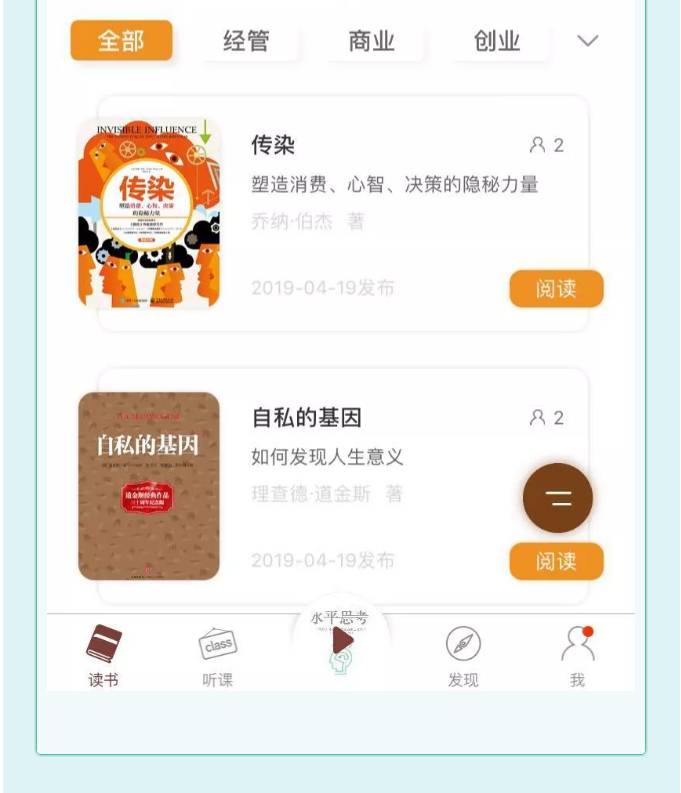Tap 阅读 button for 传染
681x793 pixels.
[x=556, y=289]
